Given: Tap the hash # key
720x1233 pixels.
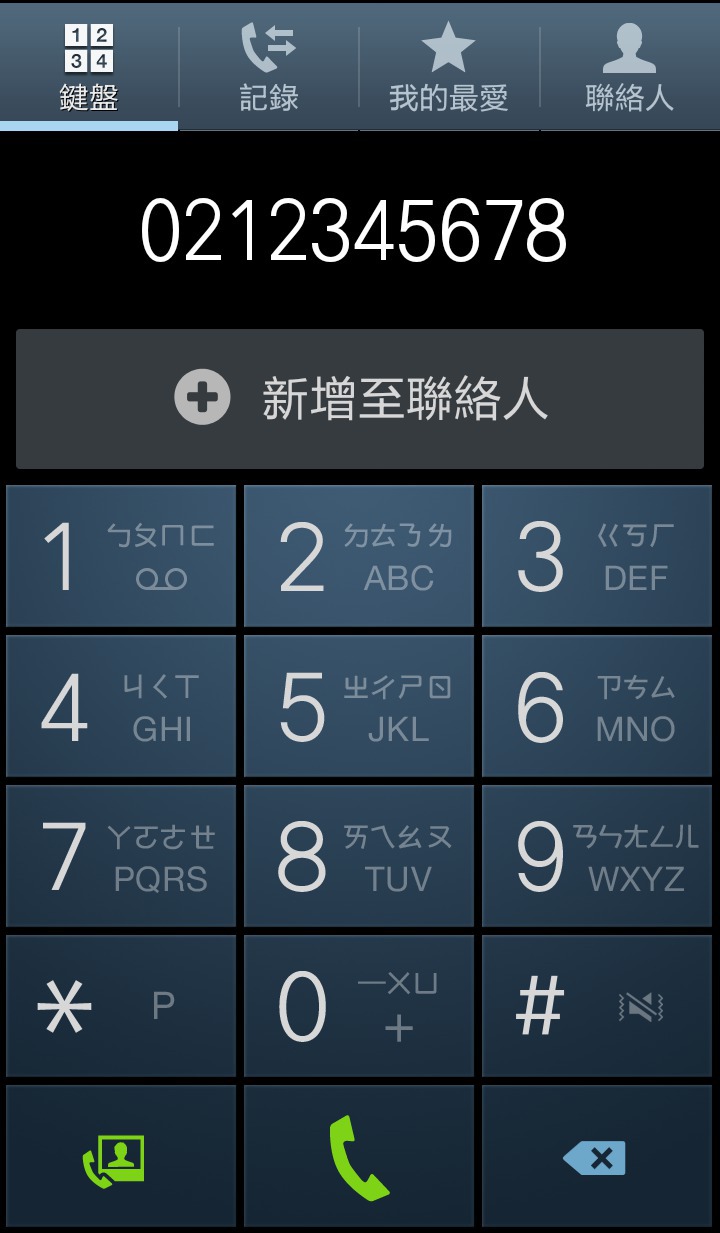Looking at the screenshot, I should pos(597,1006).
